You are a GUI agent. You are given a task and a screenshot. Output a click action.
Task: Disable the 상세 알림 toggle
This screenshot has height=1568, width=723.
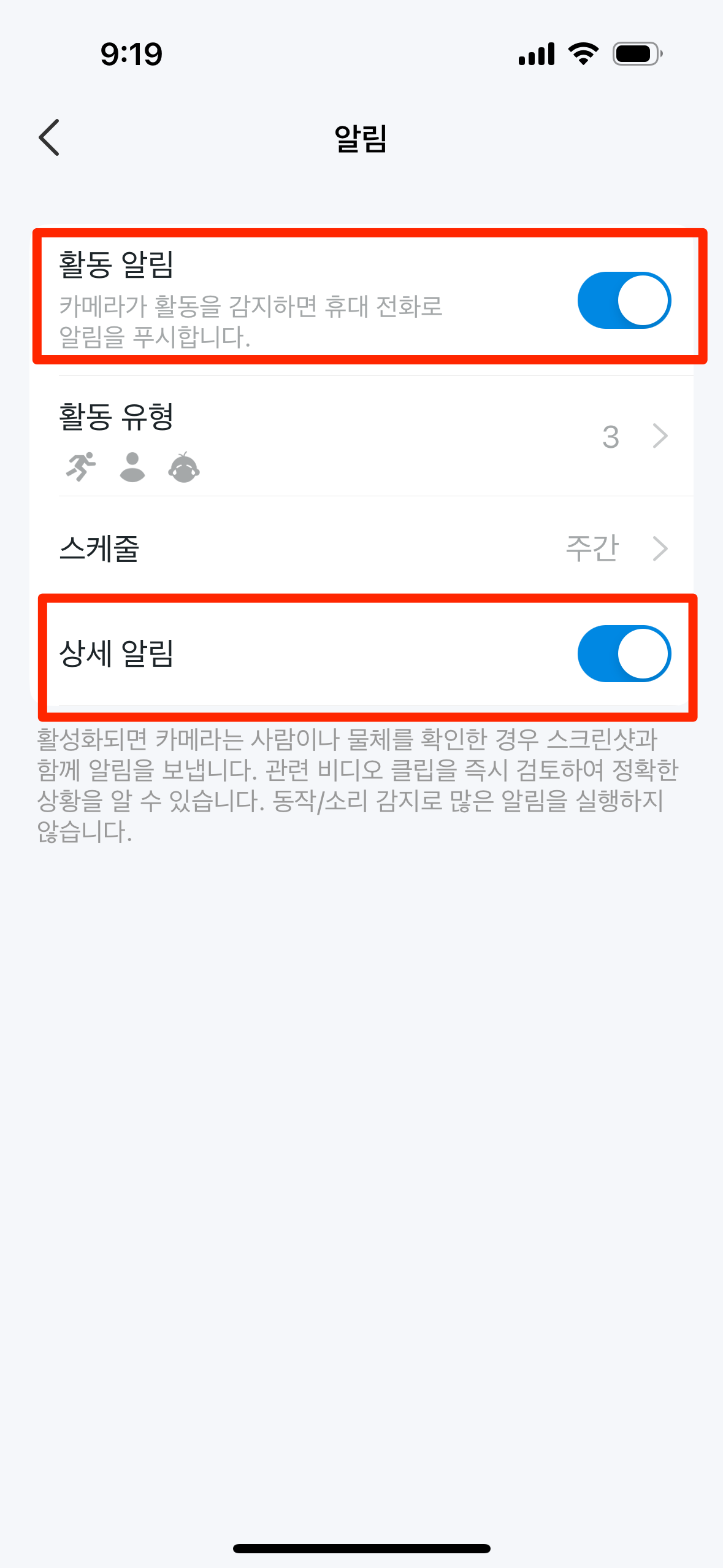(624, 653)
